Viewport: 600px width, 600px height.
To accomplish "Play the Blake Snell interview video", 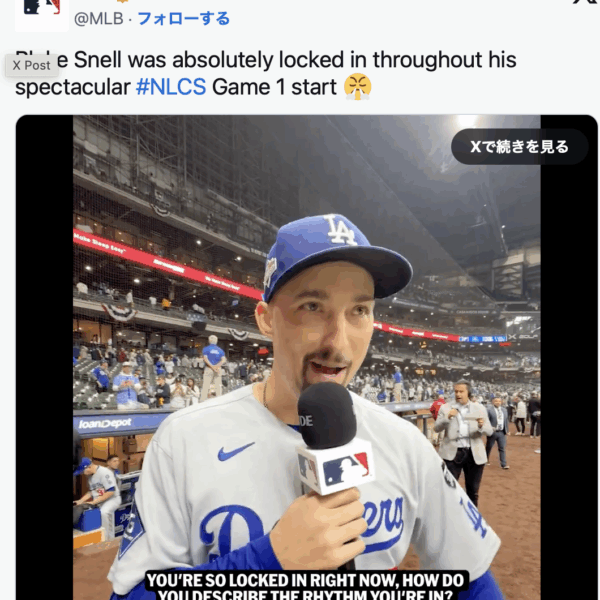I will tap(306, 360).
